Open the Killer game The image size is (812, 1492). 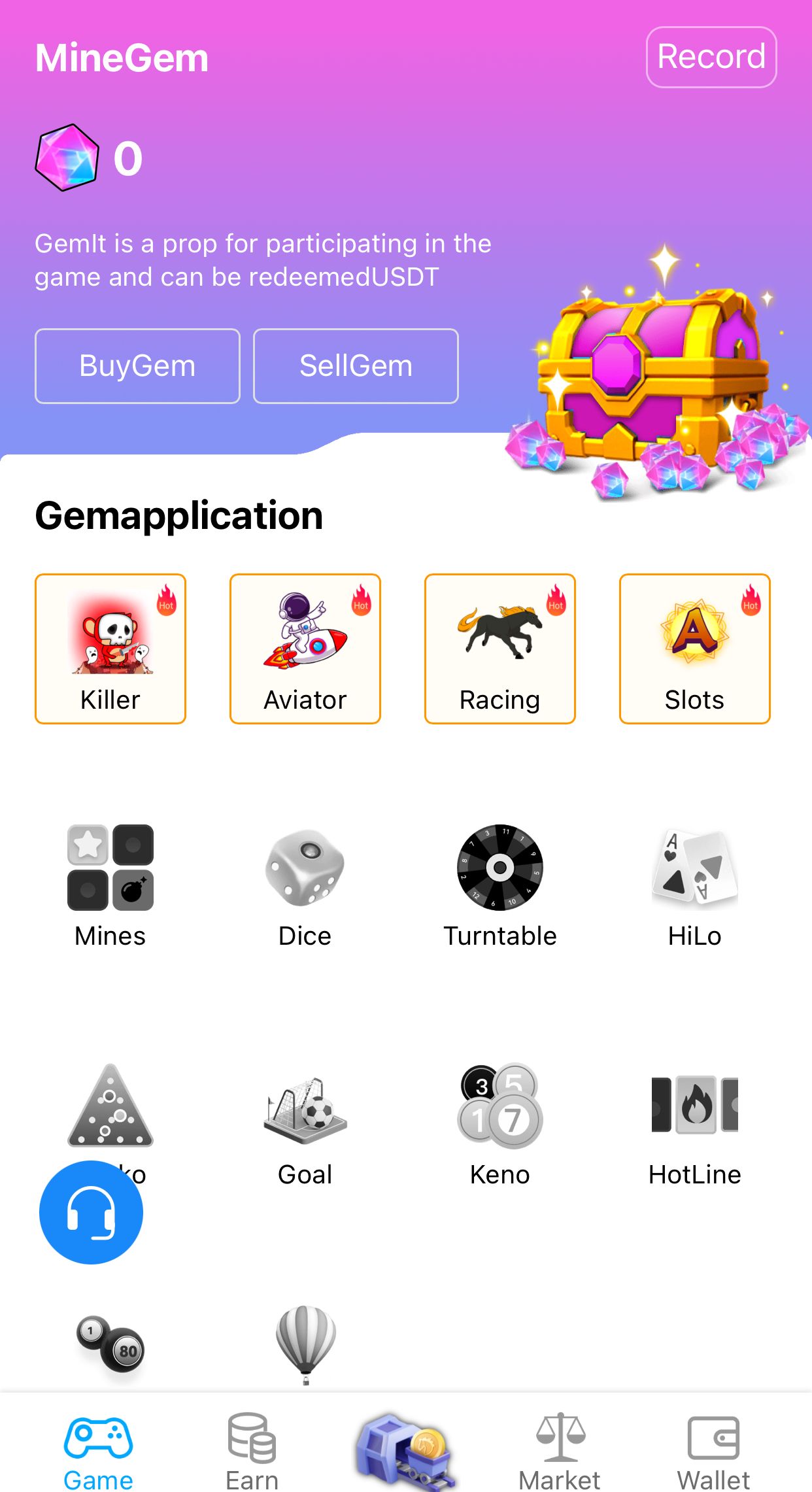coord(110,649)
